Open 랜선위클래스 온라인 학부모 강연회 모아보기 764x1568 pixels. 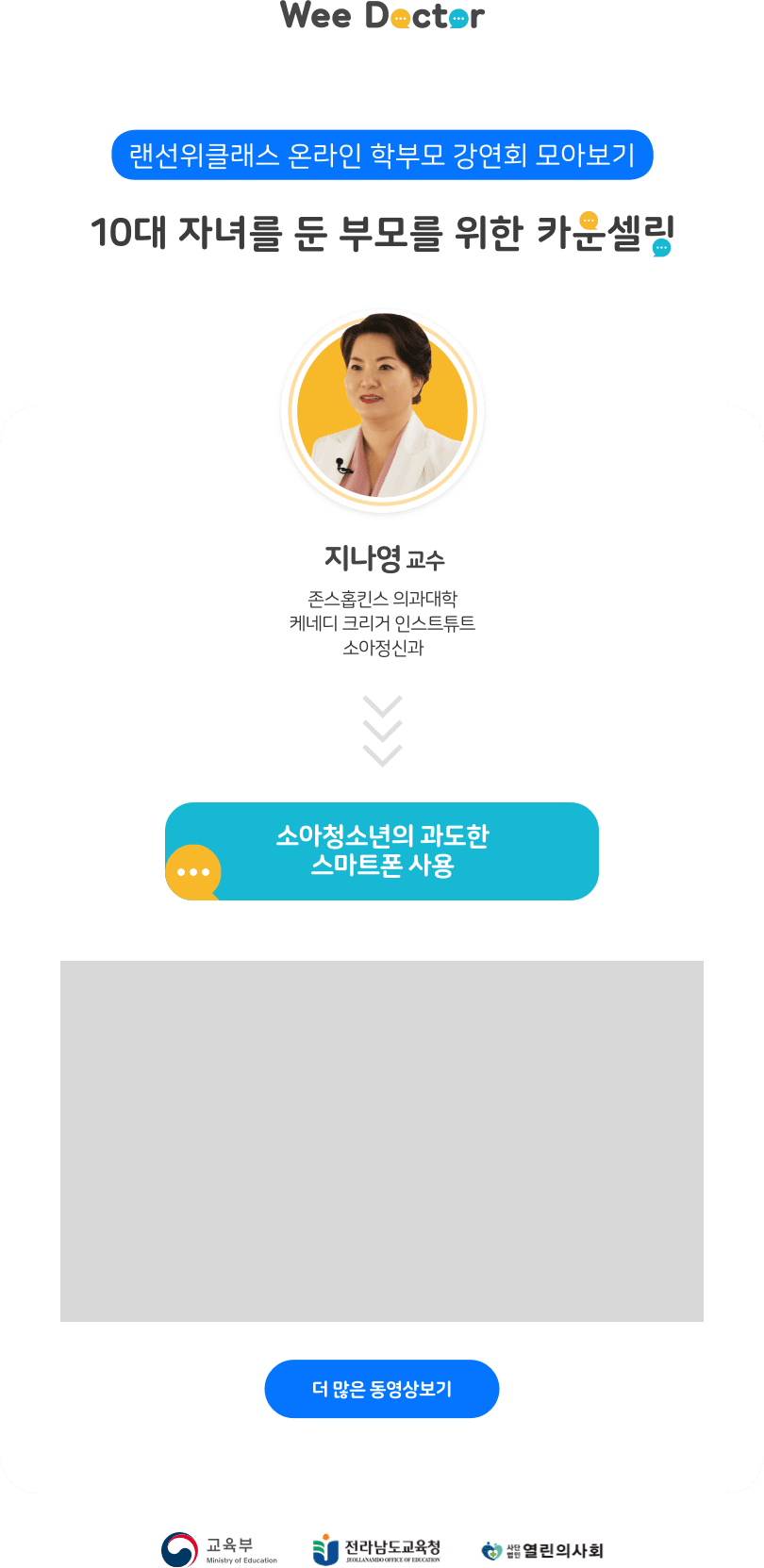pos(382,155)
